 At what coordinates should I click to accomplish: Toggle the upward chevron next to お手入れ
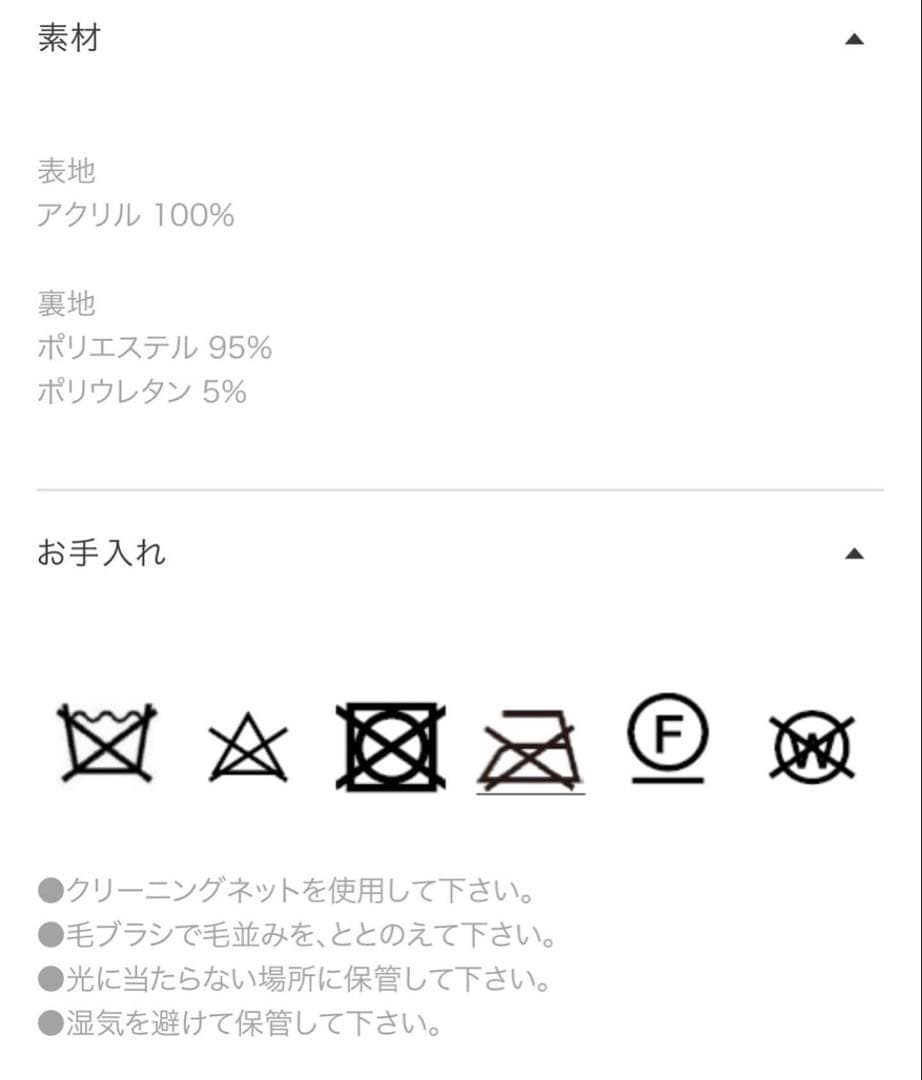coord(853,551)
